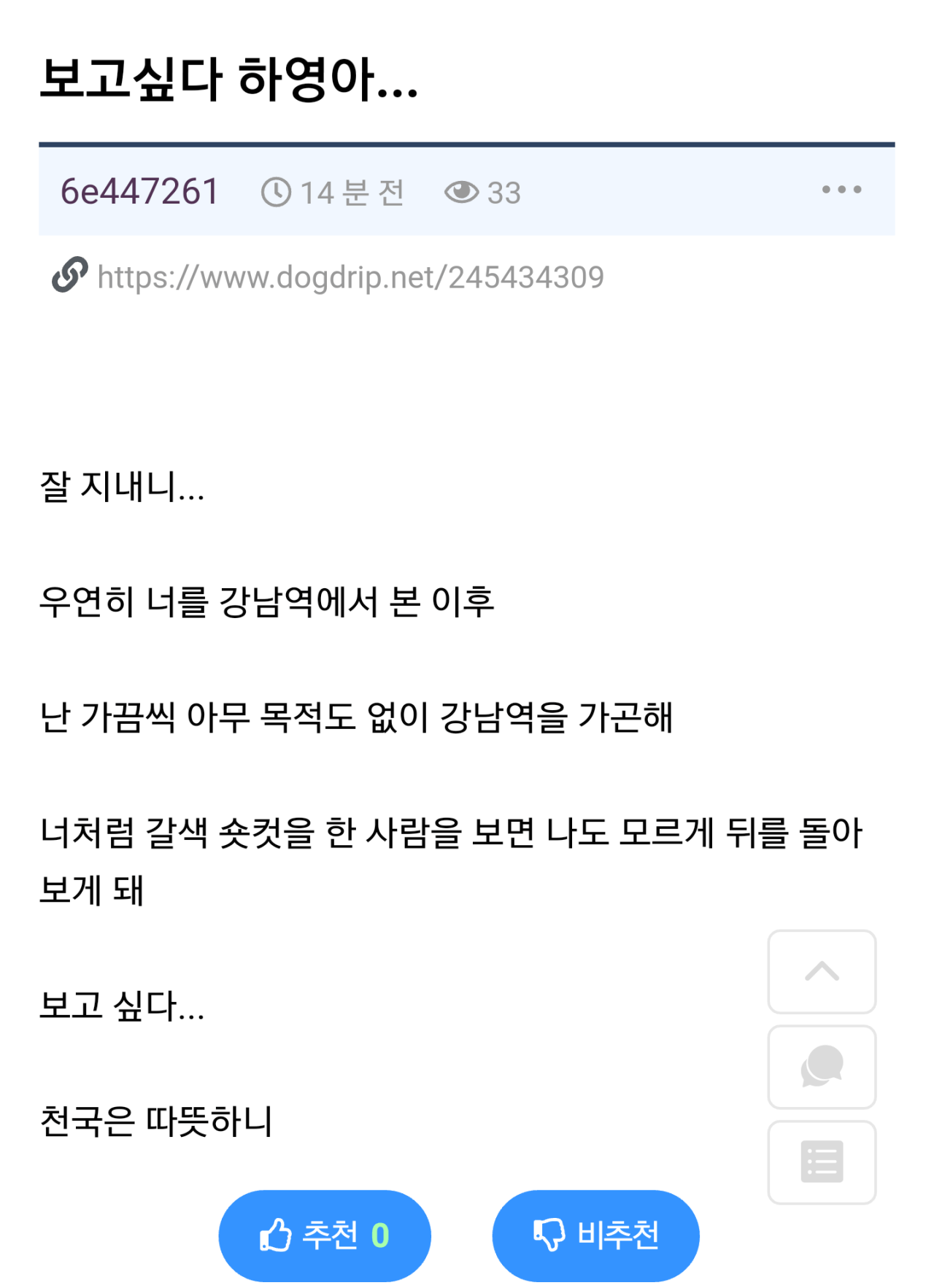Recommend this post with 추천
The height and width of the screenshot is (1288, 934).
(325, 1235)
